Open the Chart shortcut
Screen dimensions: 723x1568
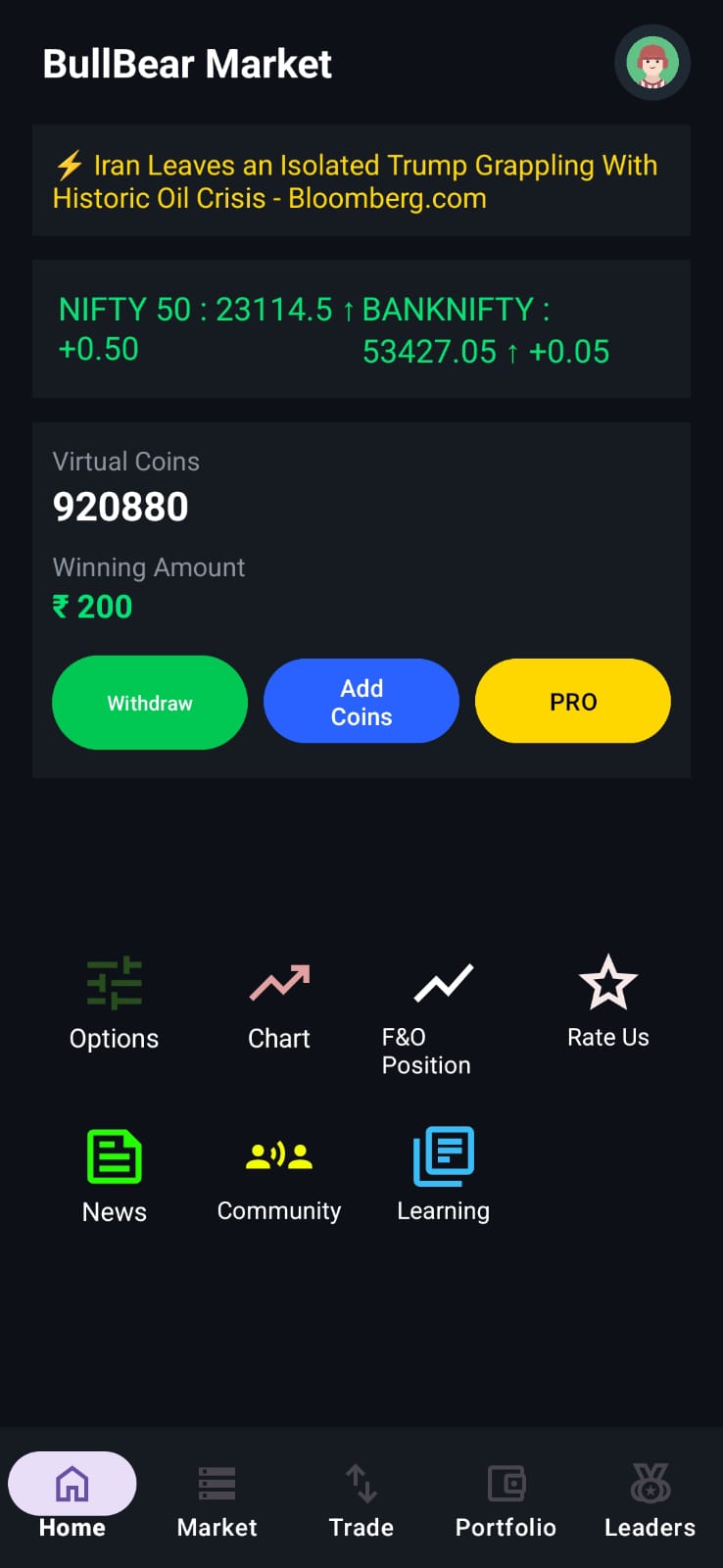(279, 1003)
